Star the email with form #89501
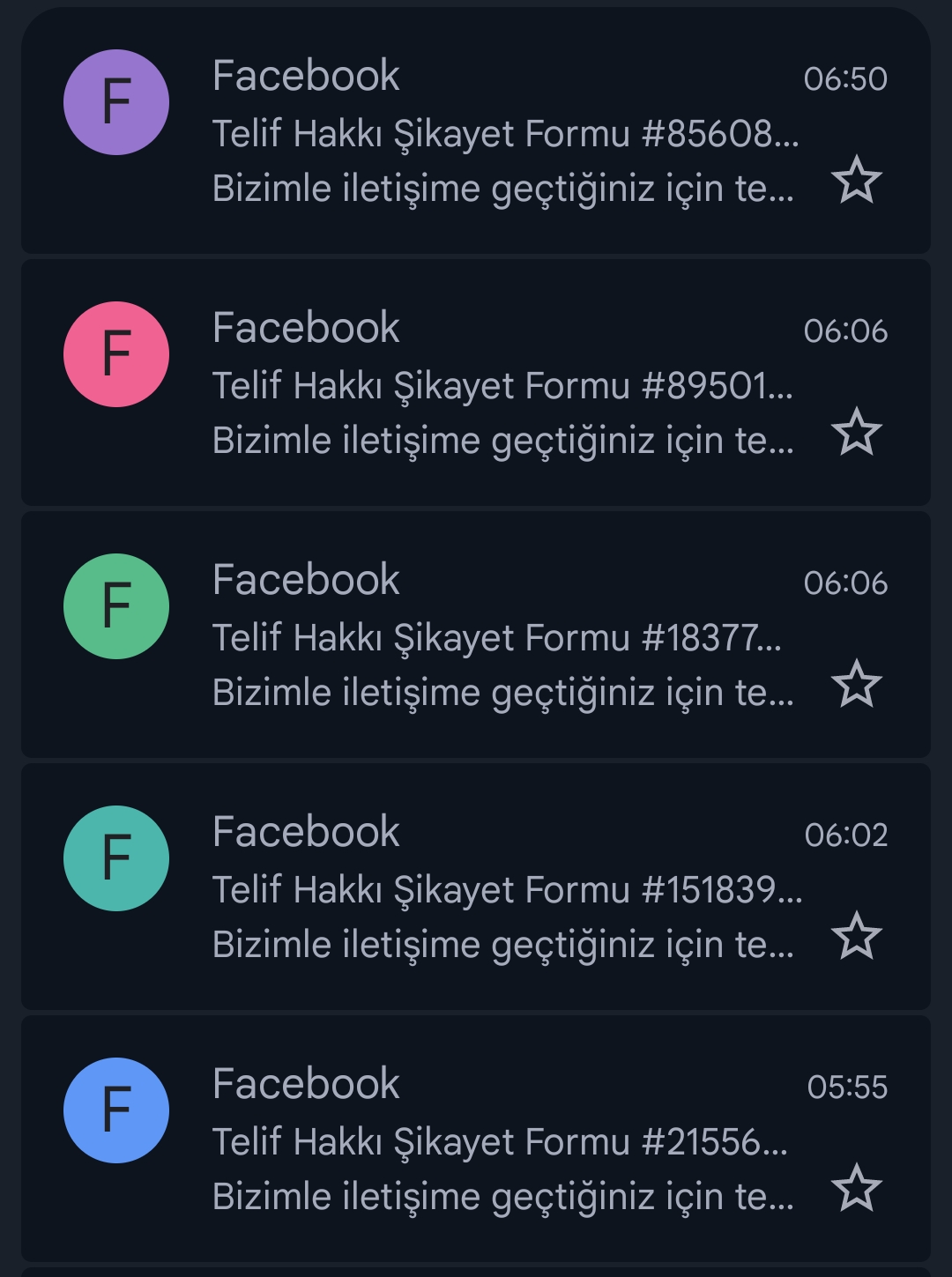Viewport: 952px width, 1277px height. (856, 433)
